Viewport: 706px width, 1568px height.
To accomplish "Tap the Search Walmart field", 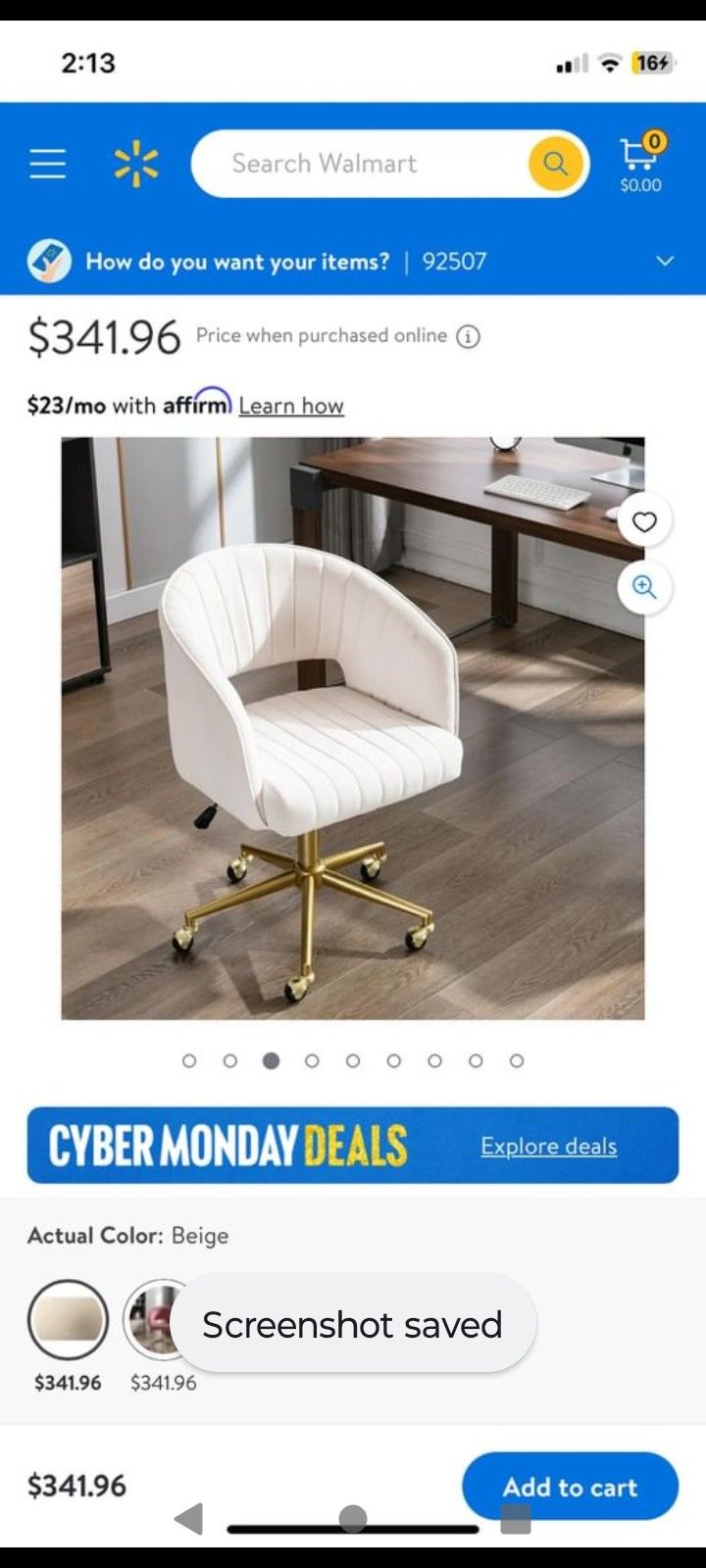I will (358, 164).
